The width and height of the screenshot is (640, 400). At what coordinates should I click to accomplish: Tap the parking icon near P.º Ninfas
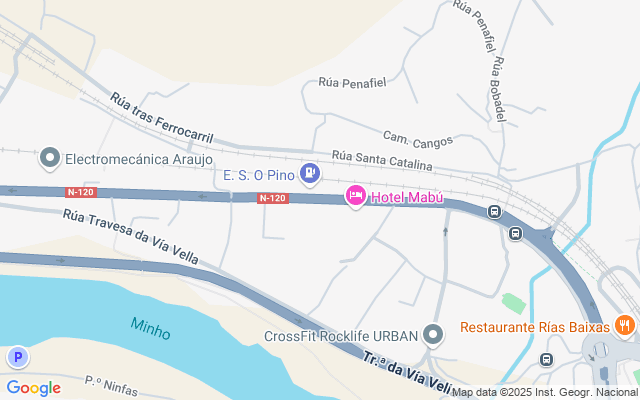[18, 358]
